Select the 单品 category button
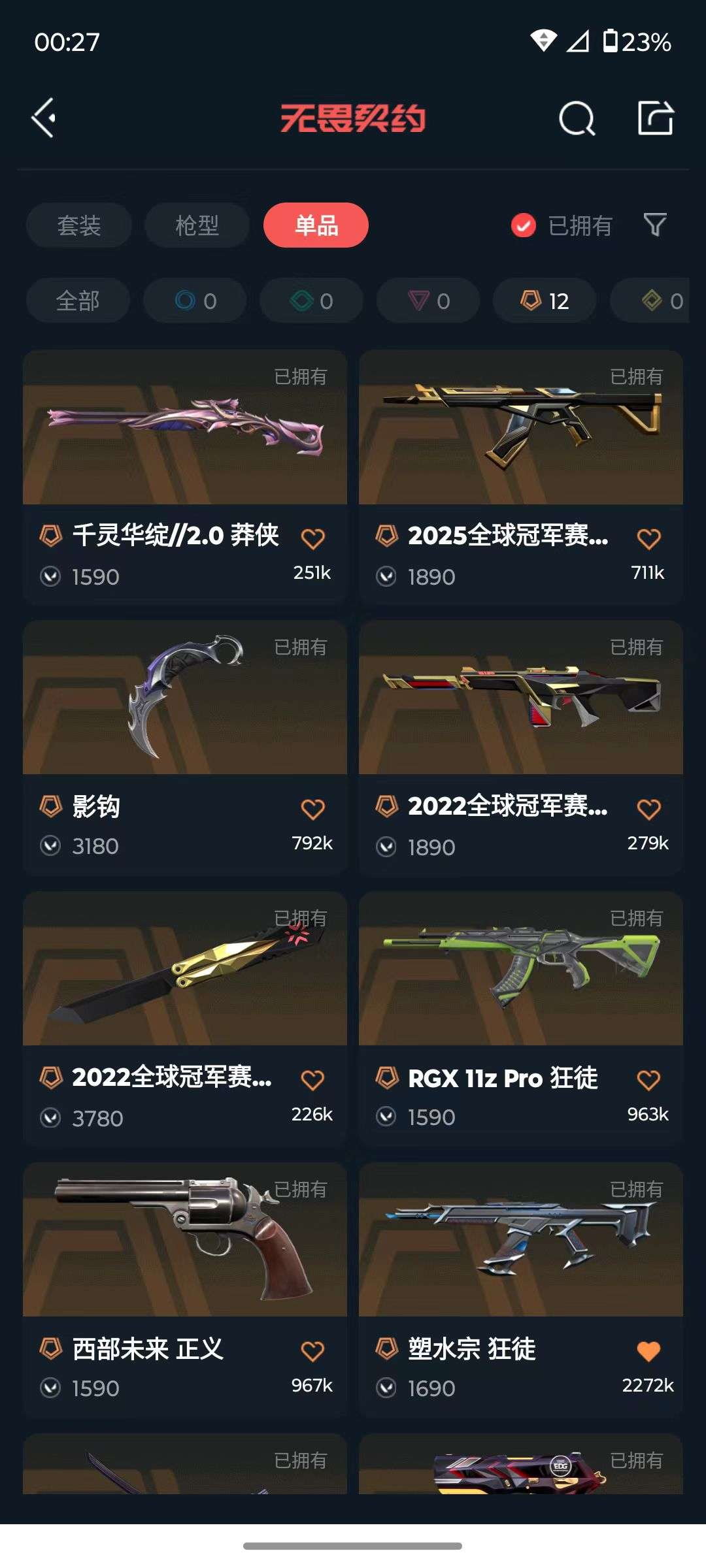This screenshot has height=1568, width=706. point(314,225)
